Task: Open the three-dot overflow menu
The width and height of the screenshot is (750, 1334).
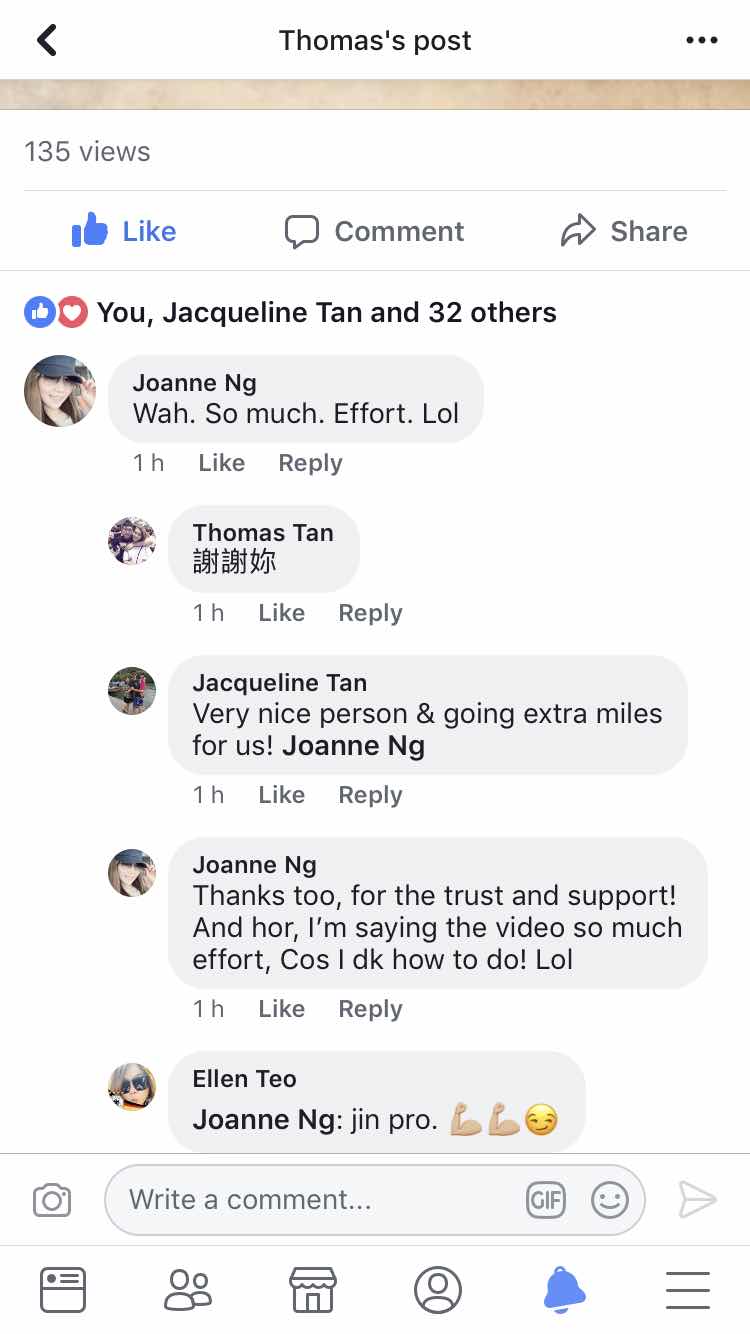Action: click(x=702, y=41)
